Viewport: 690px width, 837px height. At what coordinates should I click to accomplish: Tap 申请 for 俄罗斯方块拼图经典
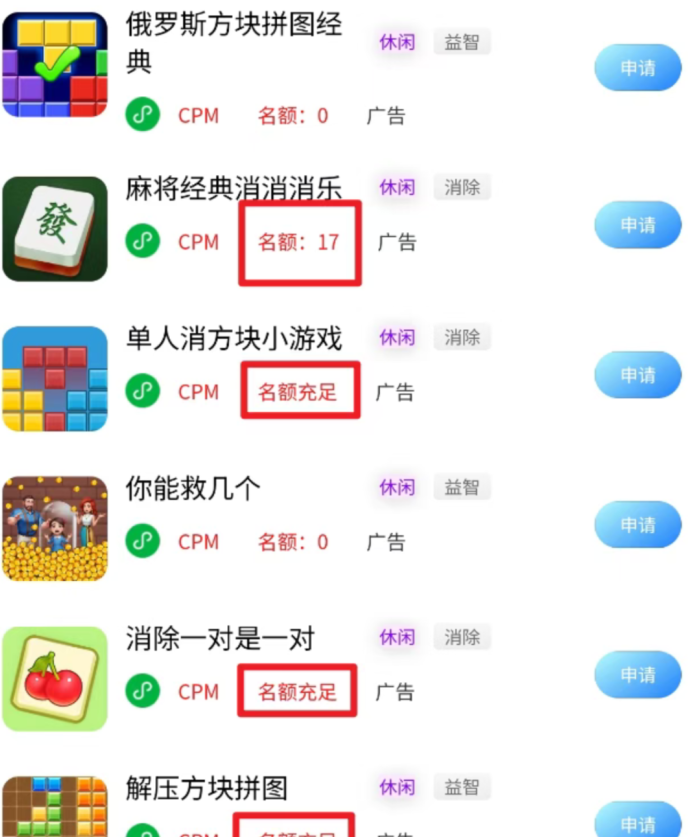637,68
